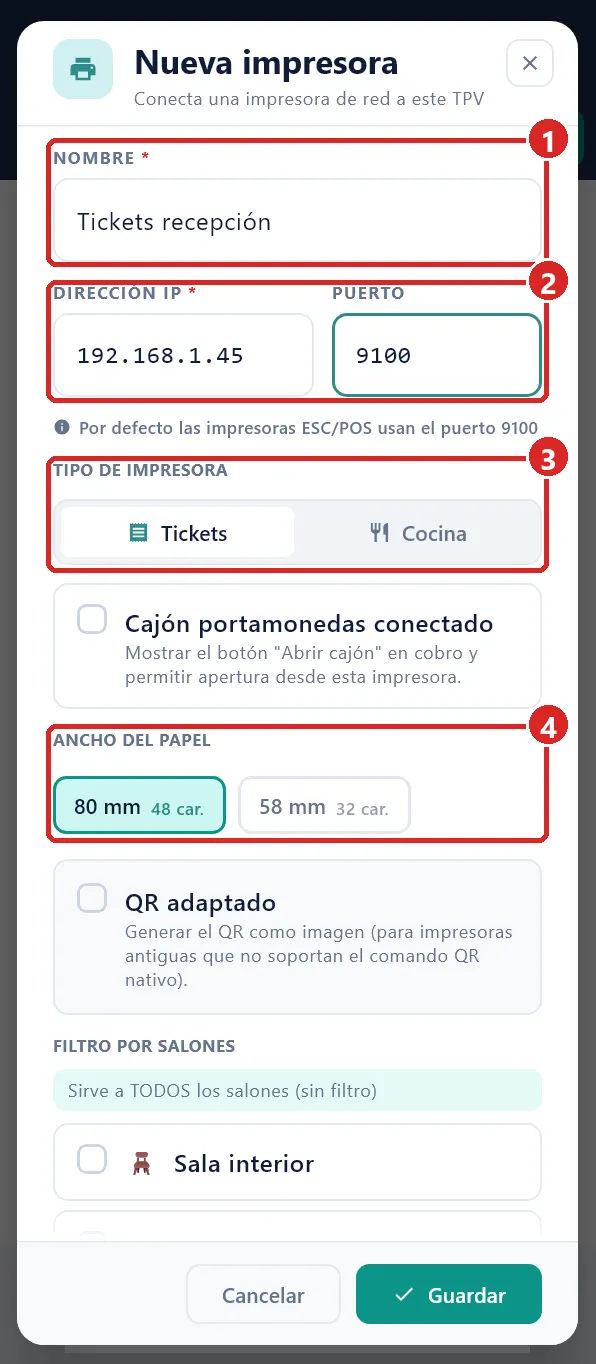
Task: Enable Cajón portamonedas conectado checkbox
Action: 93,620
